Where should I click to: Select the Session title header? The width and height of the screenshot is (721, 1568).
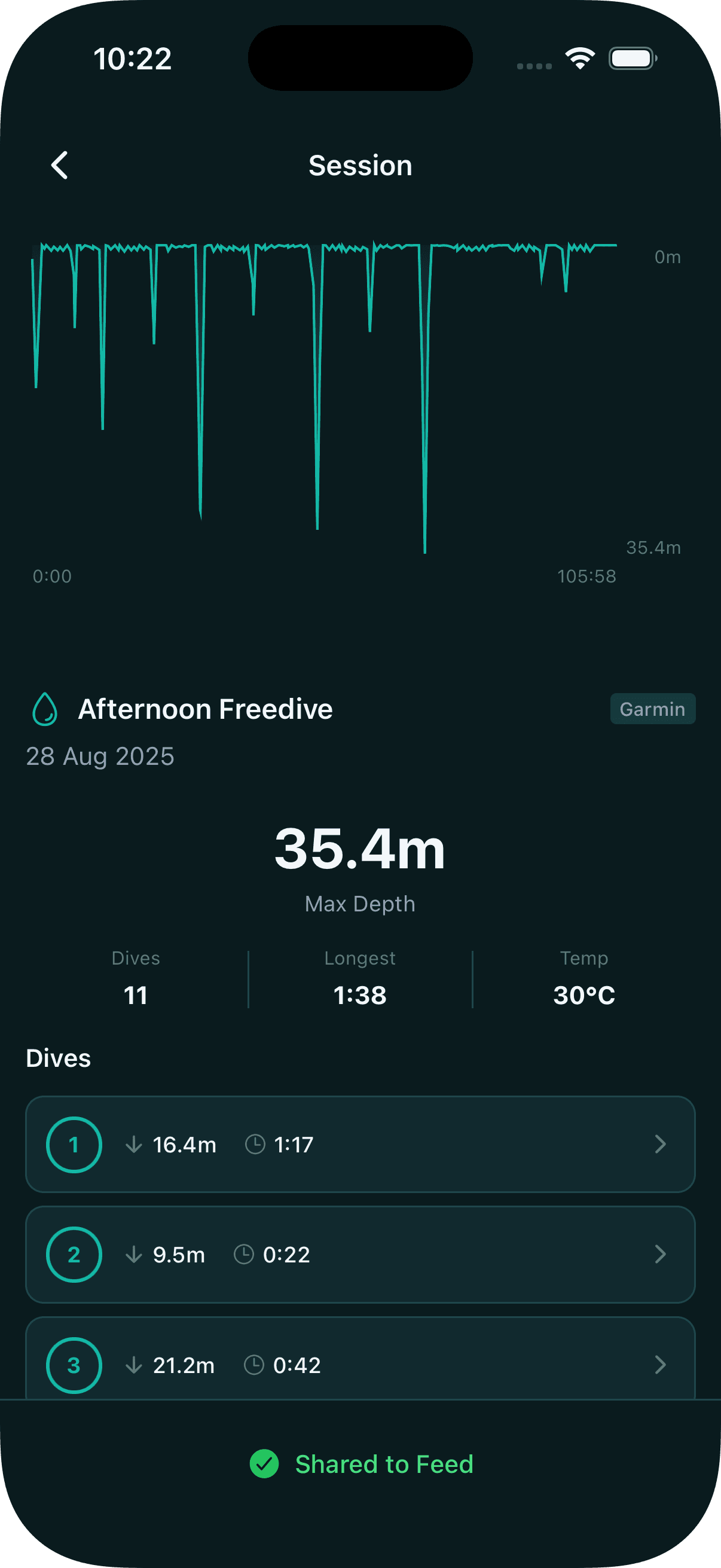[x=360, y=165]
